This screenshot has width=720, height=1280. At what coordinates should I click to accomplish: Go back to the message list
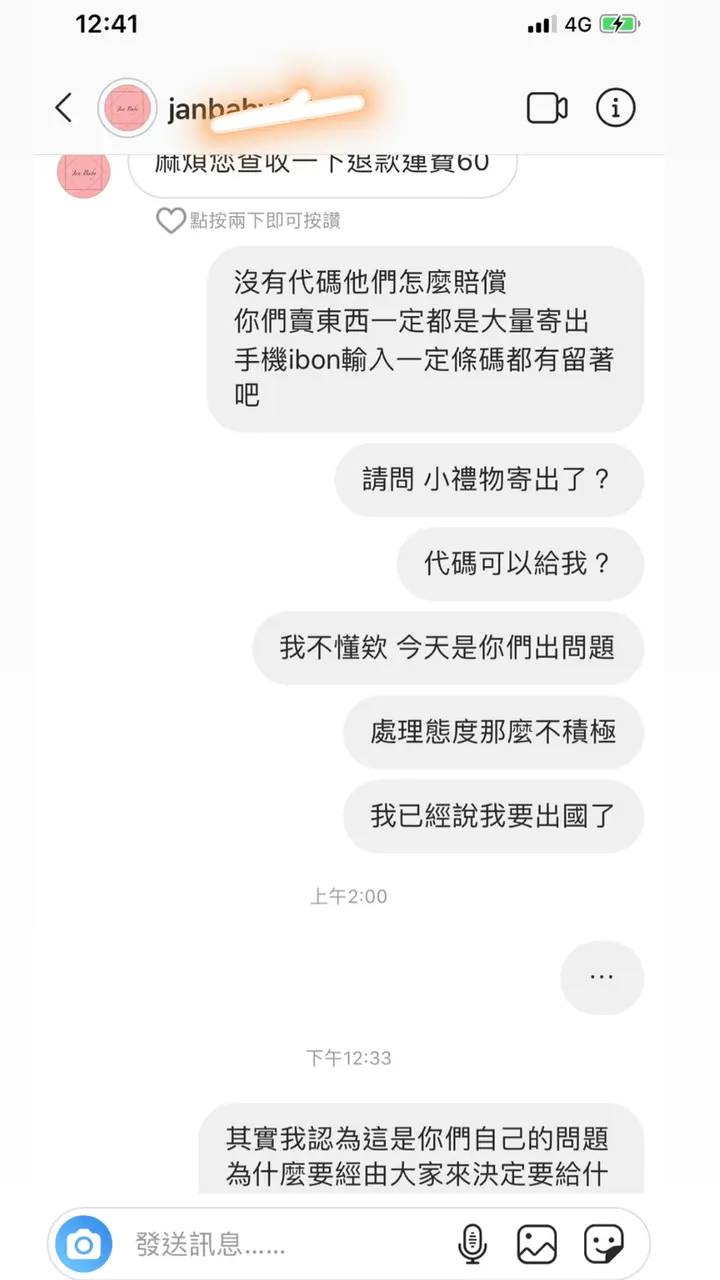click(64, 108)
